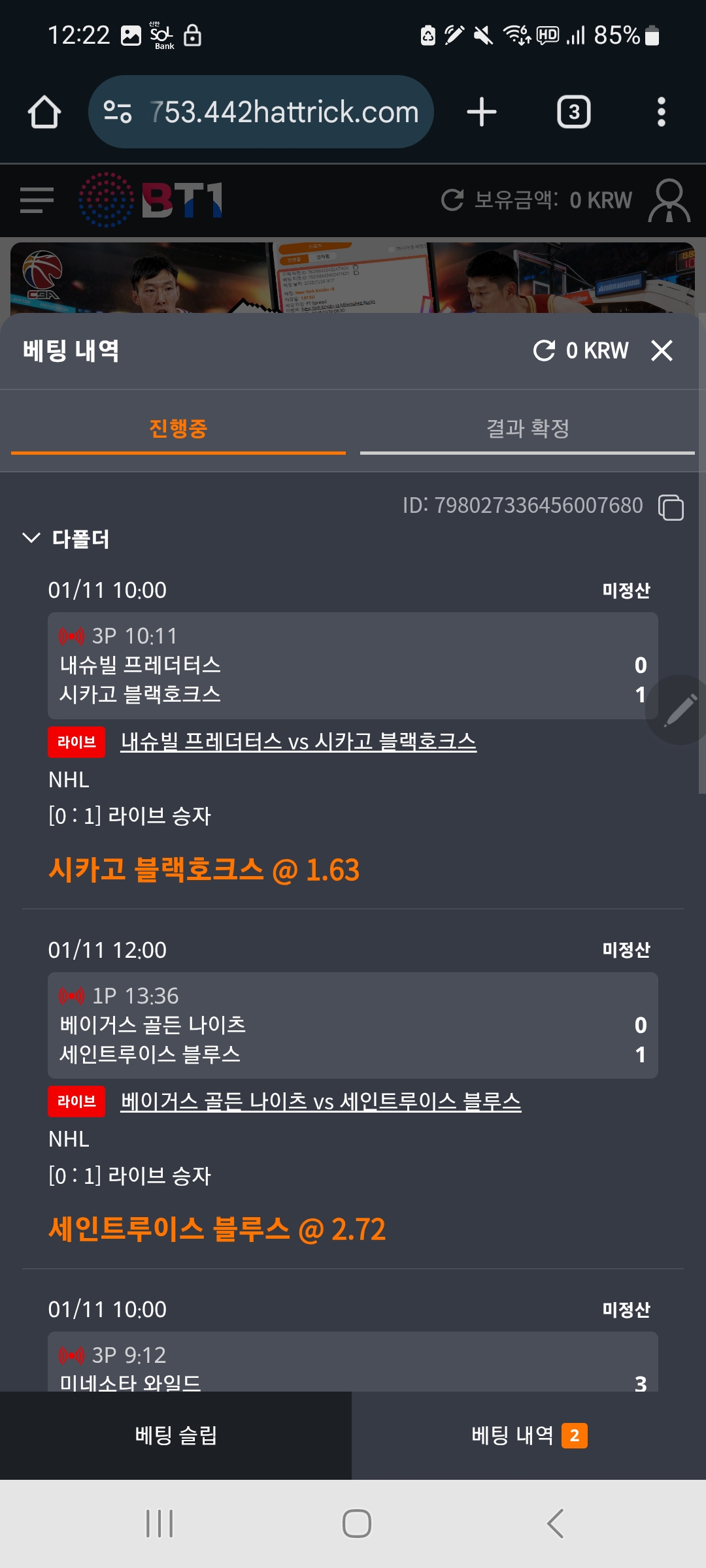Open 내슈빌 프레더터스 vs 시카고 블랙호크스 match link
706x1568 pixels.
click(298, 742)
